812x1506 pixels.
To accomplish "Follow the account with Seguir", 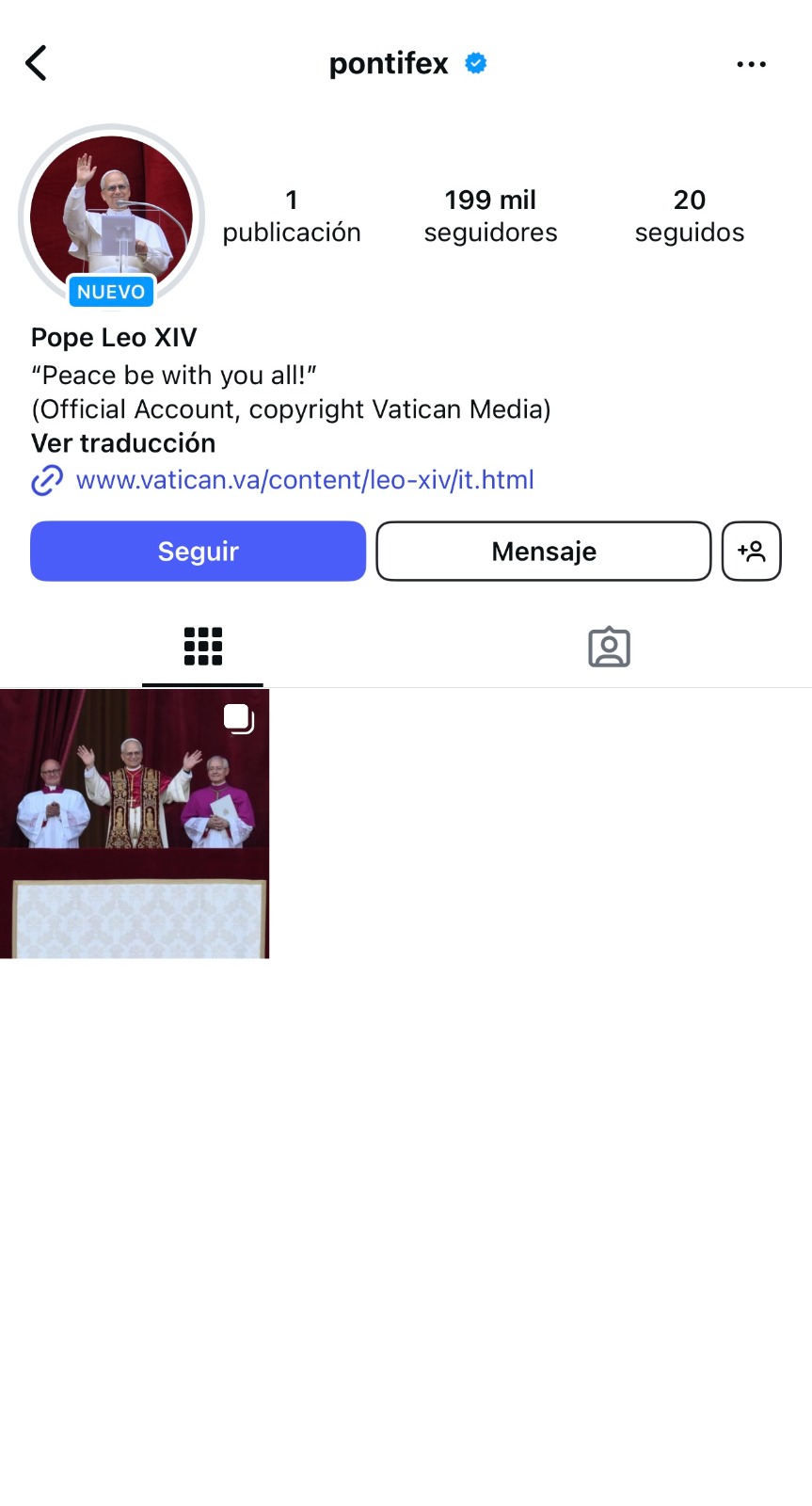I will coord(198,551).
